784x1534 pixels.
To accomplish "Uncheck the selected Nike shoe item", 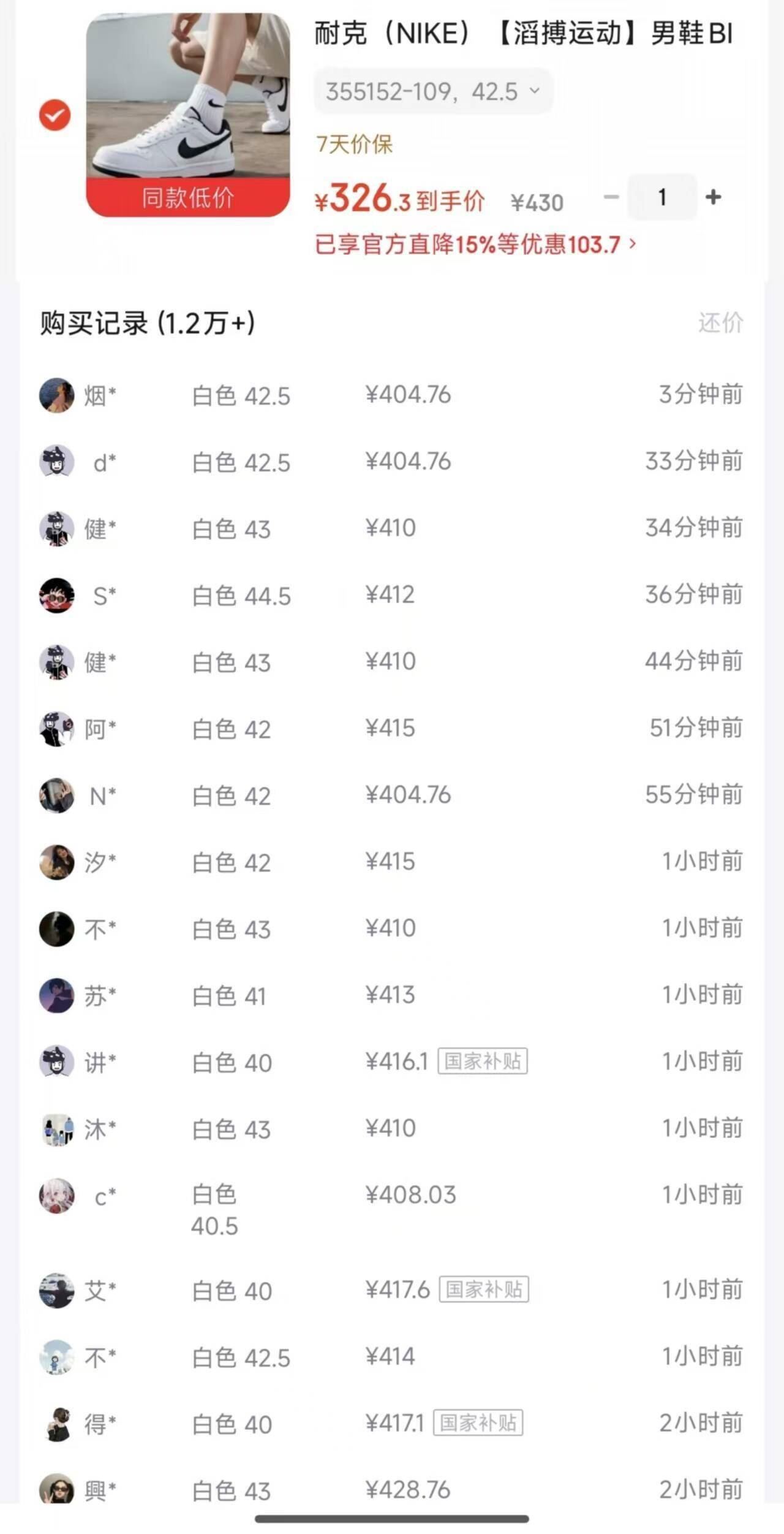I will pyautogui.click(x=55, y=115).
